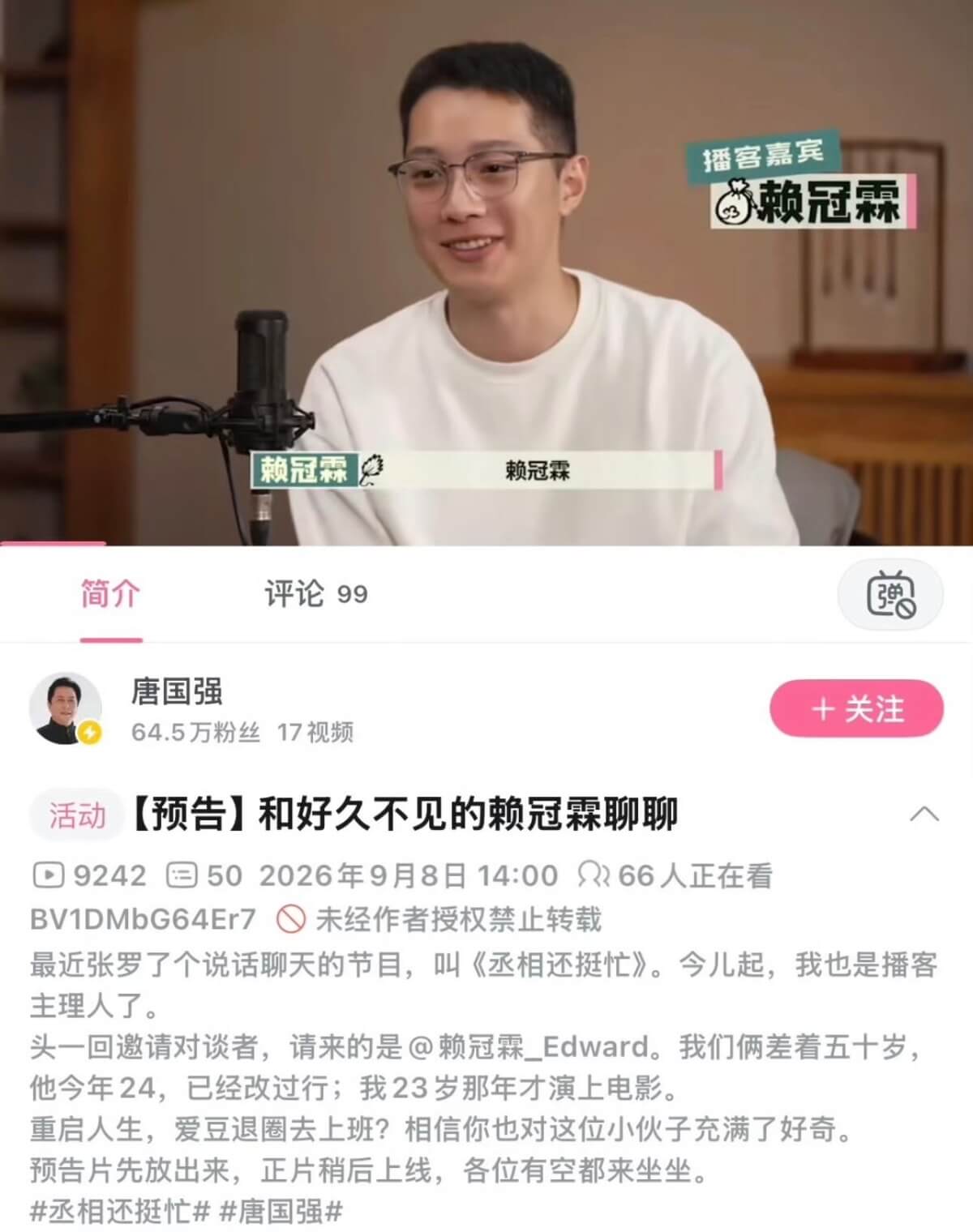Switch to the 评论 comments tab
This screenshot has width=973, height=1232.
click(x=315, y=593)
